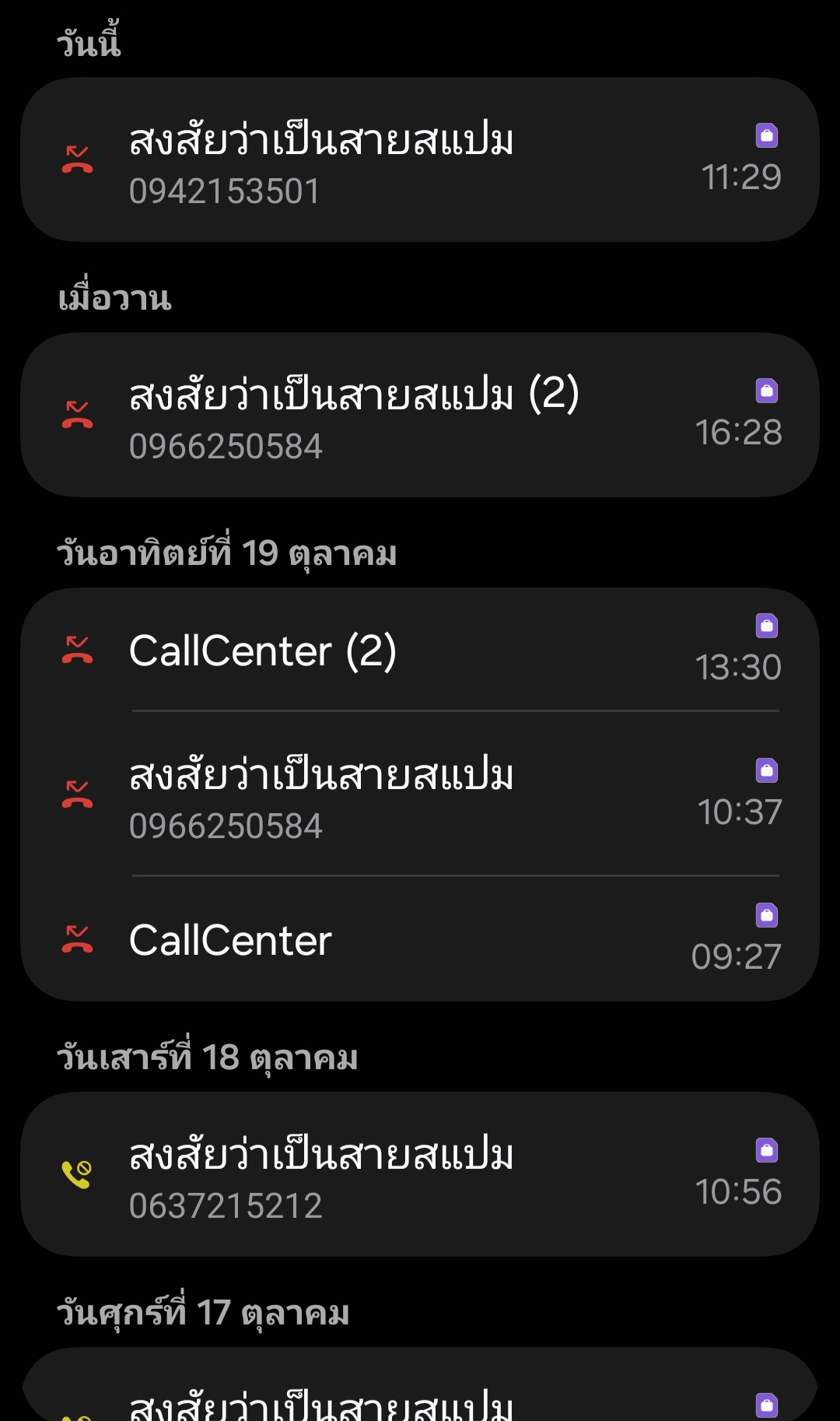The image size is (840, 1421).
Task: Open the CallCenter missed call at 09:27
Action: tap(420, 940)
